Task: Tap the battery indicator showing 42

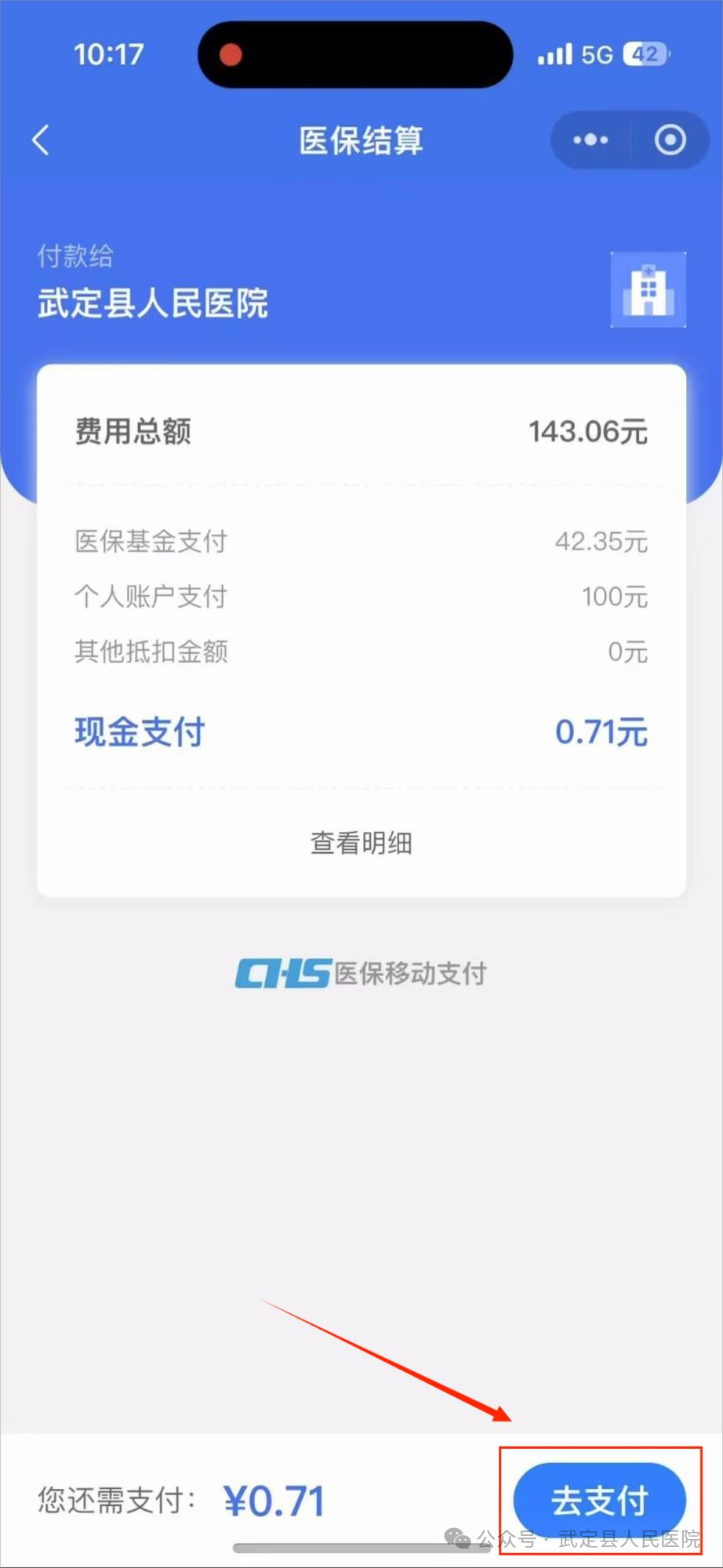Action: 645,53
